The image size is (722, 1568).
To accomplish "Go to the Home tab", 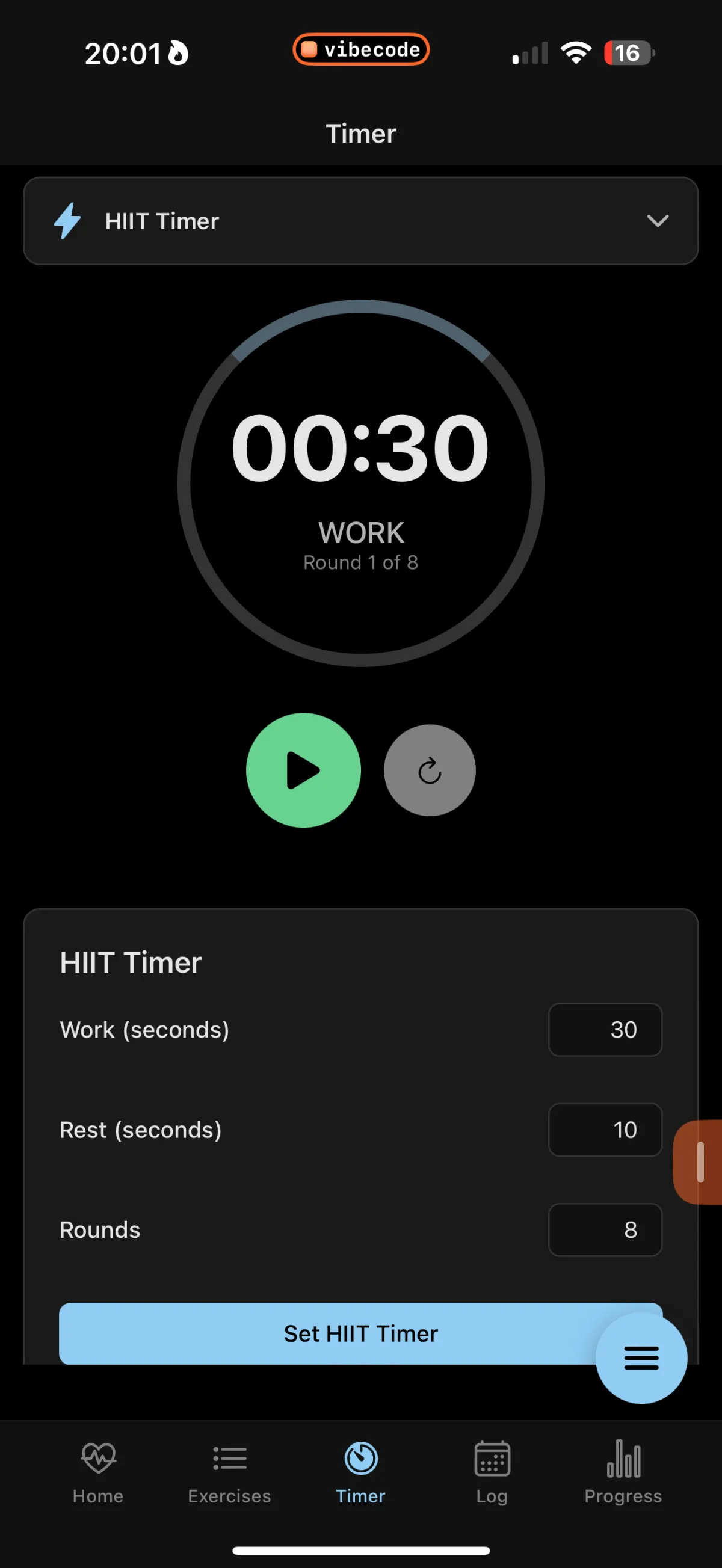I will click(x=98, y=1472).
